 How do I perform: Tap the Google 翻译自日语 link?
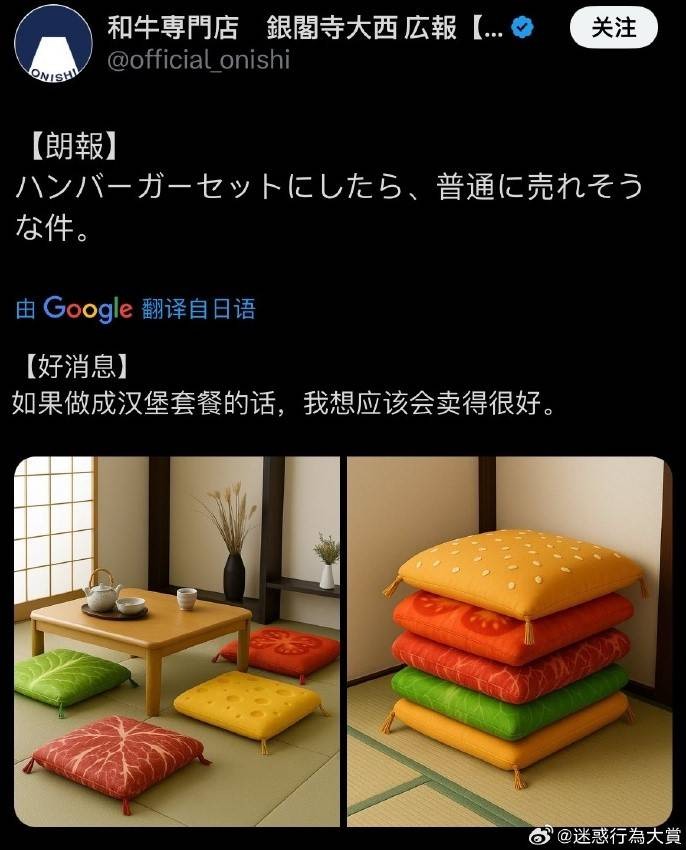135,309
